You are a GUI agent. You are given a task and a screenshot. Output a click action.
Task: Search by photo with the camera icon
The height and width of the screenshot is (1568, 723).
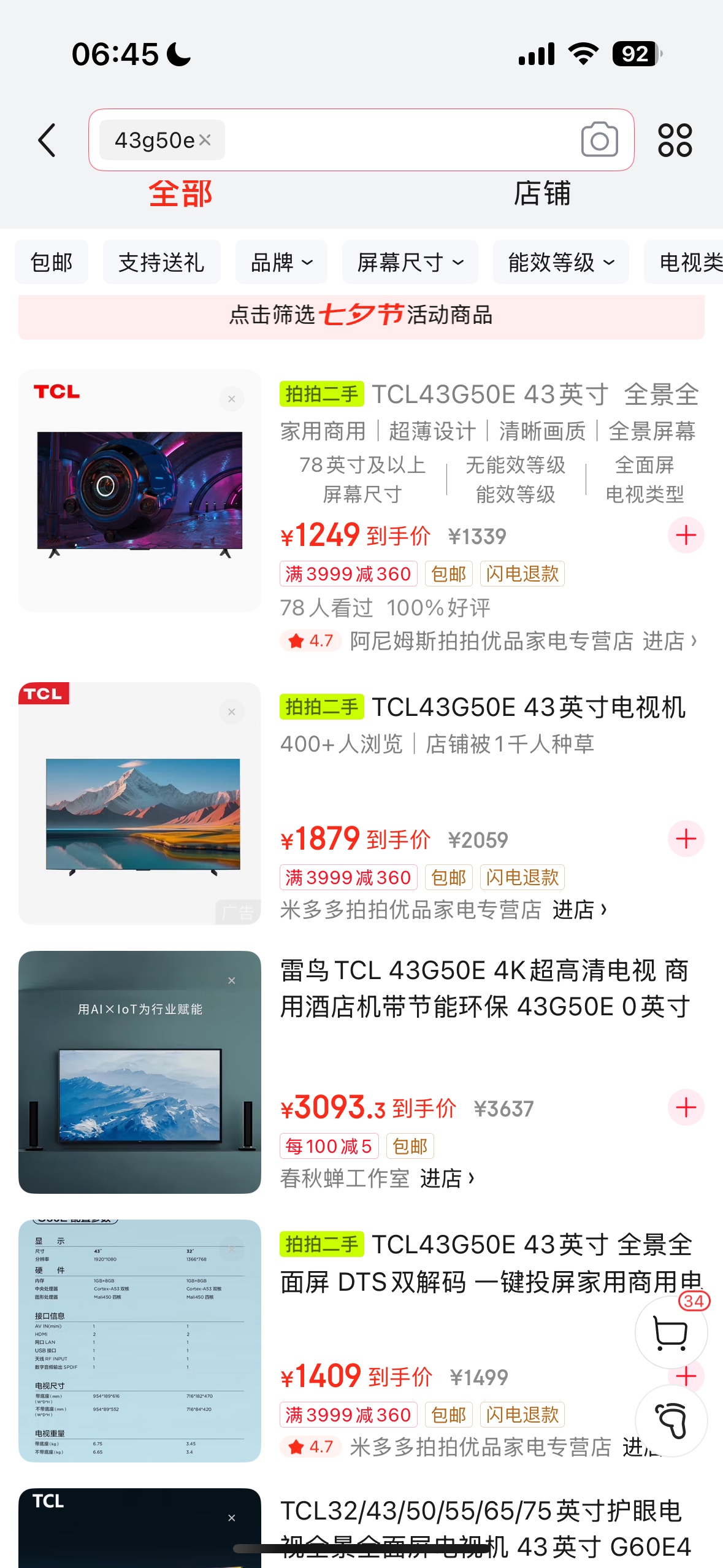pyautogui.click(x=599, y=140)
